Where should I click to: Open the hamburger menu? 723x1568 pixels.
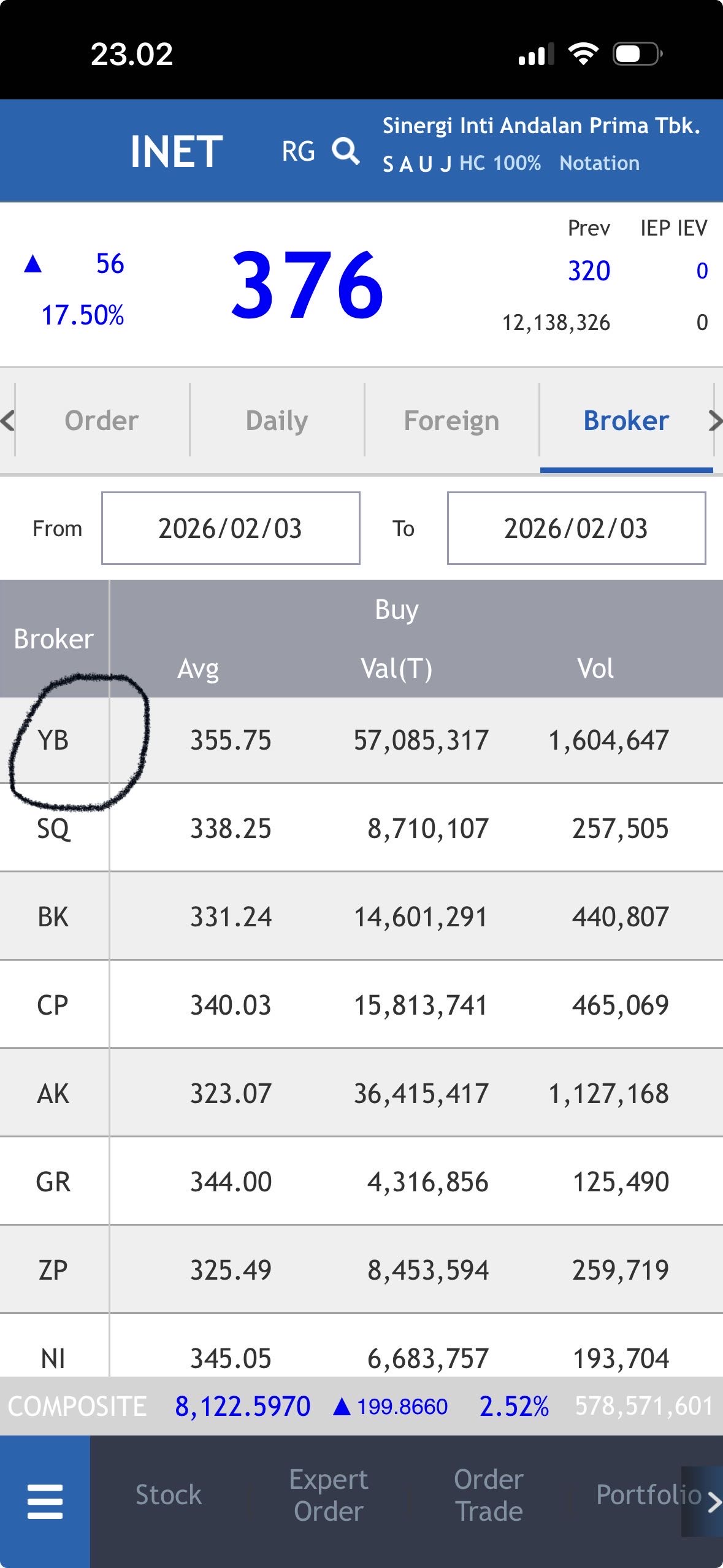coord(45,1501)
